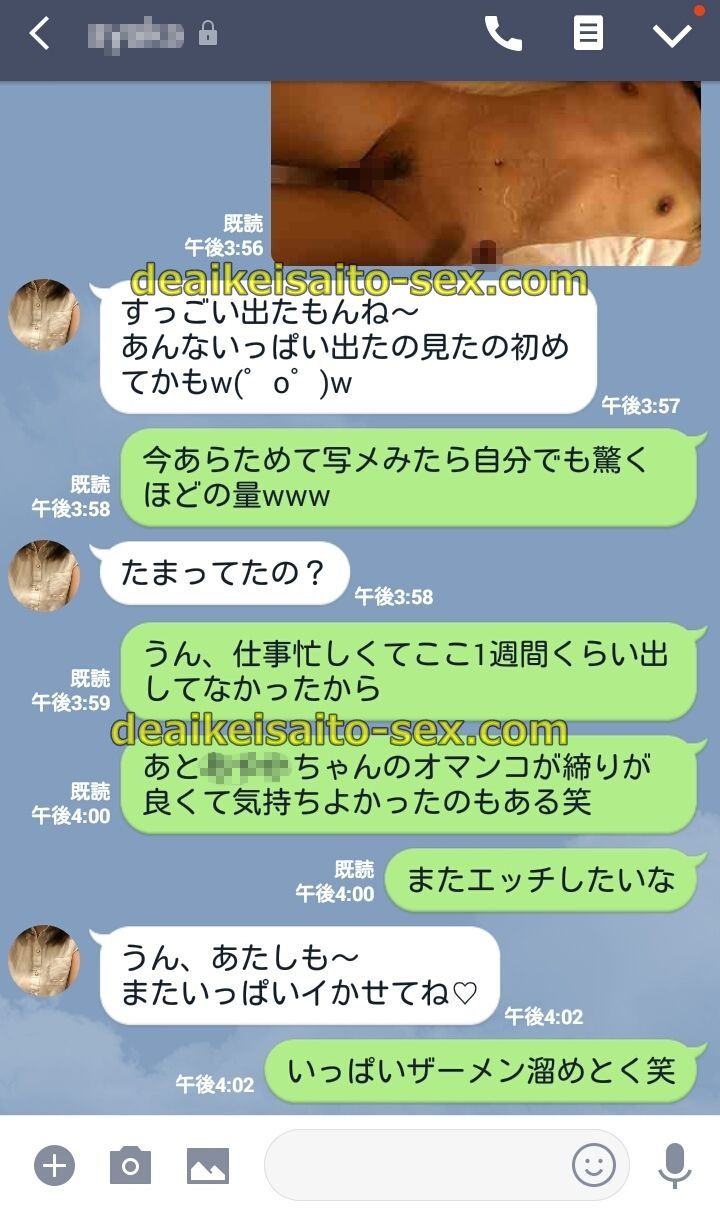Open the plus attachment menu

pyautogui.click(x=54, y=1165)
